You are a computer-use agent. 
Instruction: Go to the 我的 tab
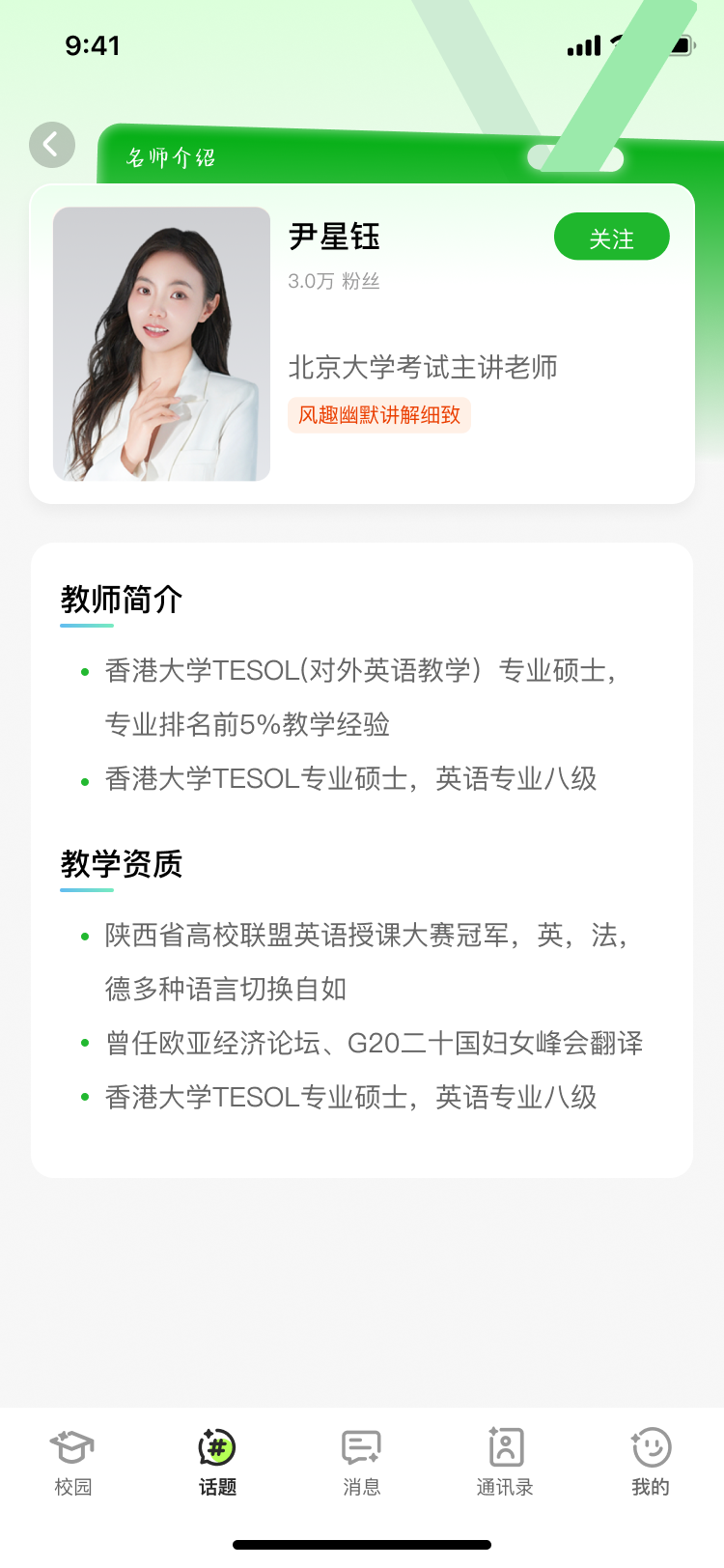[x=651, y=1462]
